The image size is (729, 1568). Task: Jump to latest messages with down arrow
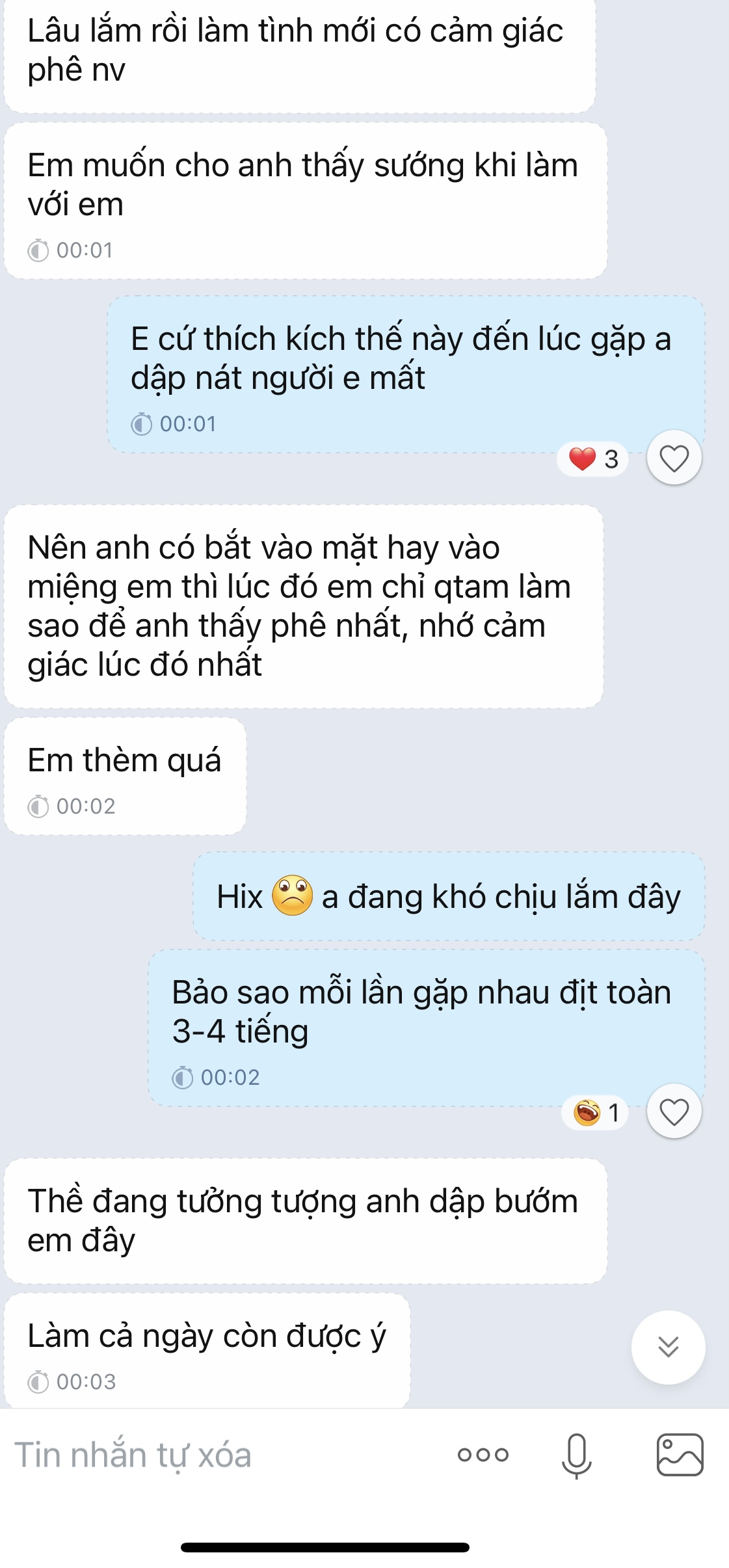668,1347
